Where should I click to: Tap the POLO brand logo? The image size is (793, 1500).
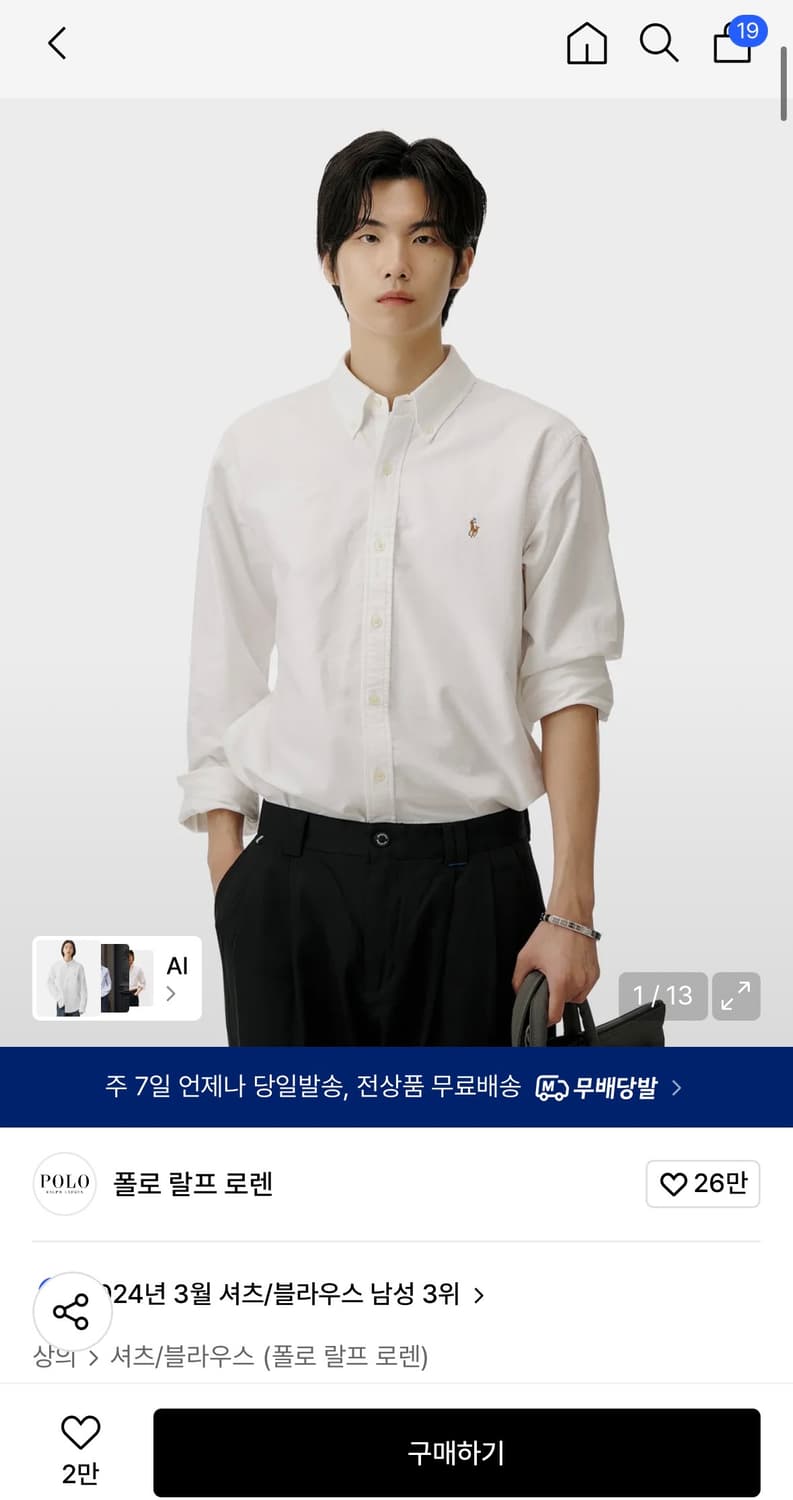click(x=63, y=1184)
